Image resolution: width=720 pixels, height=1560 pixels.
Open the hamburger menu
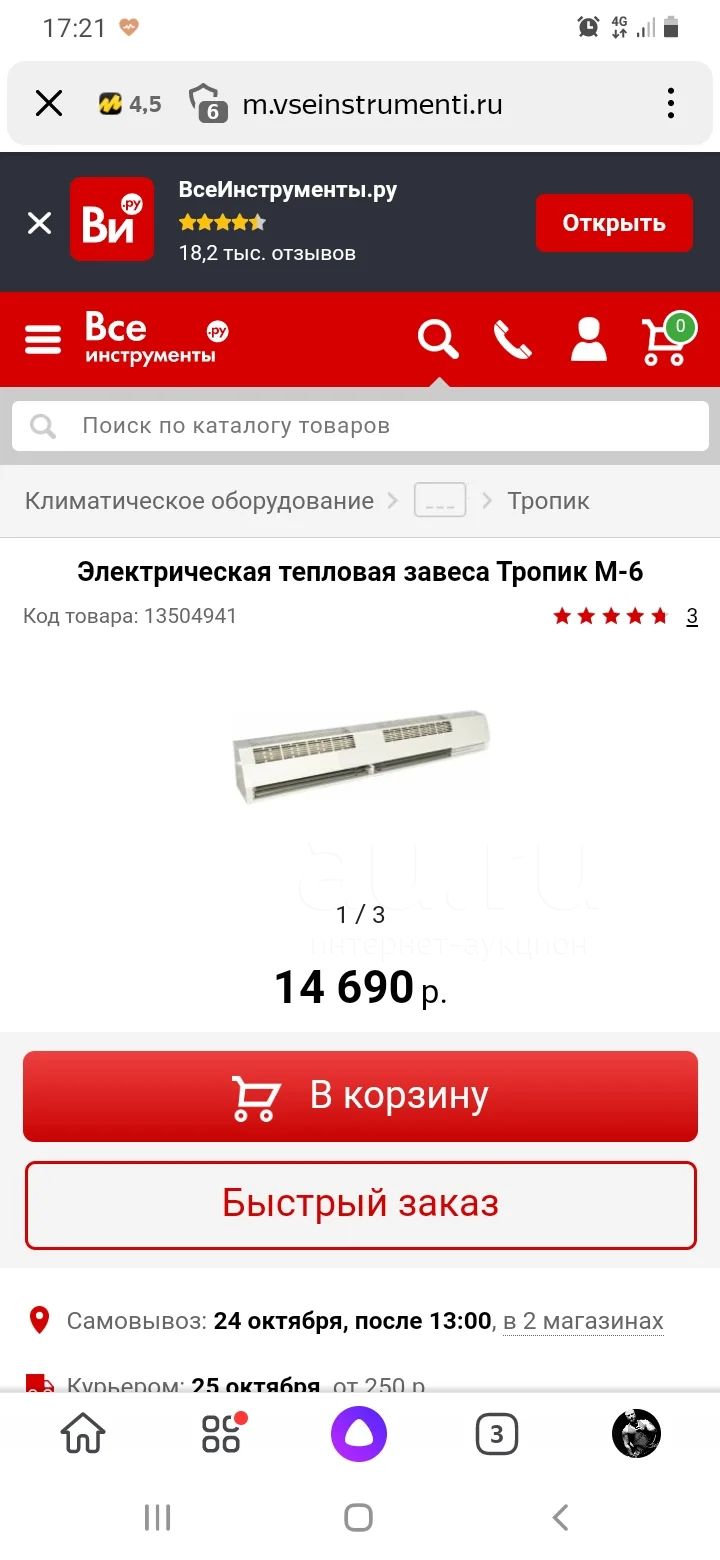point(43,340)
